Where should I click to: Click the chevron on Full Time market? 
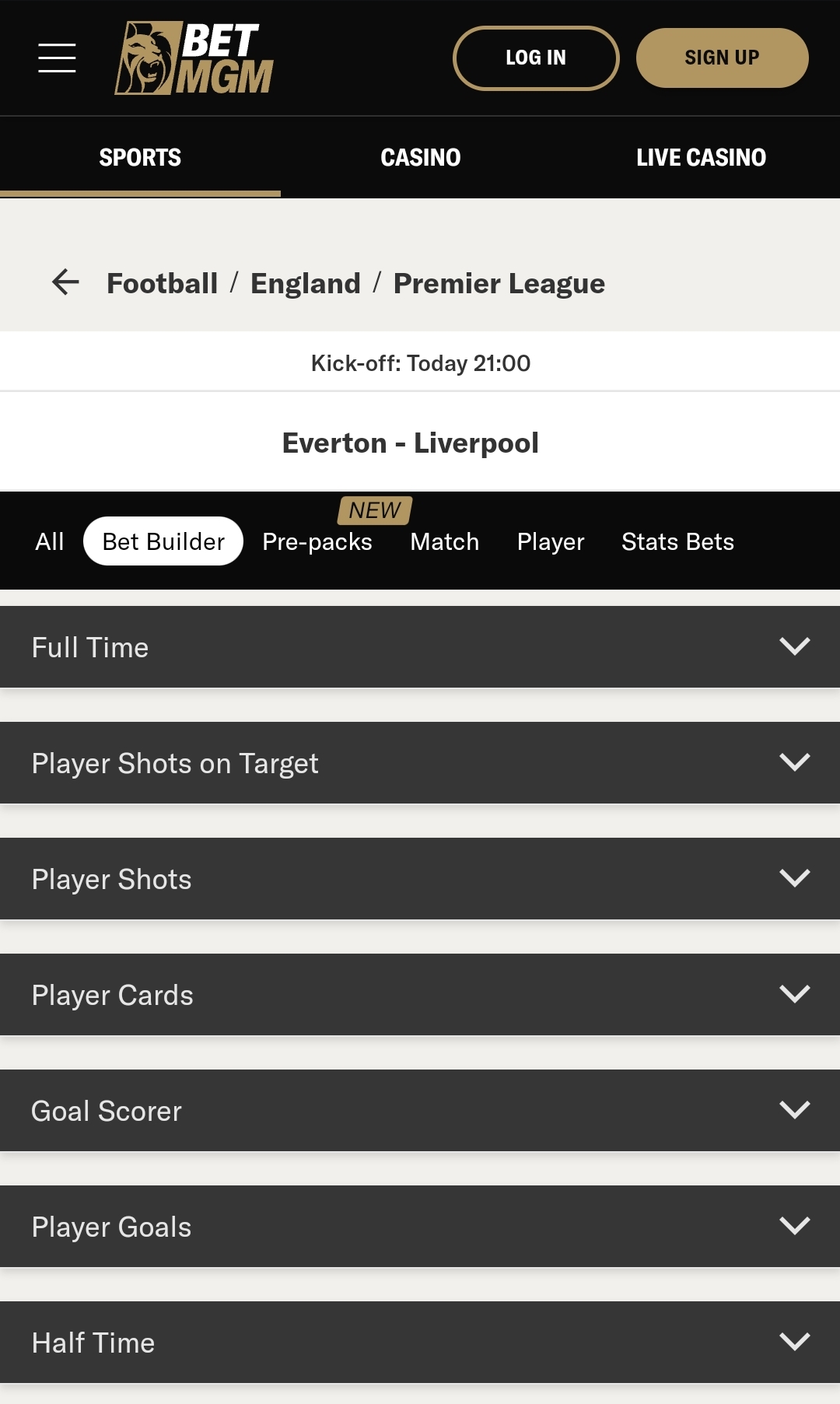click(x=794, y=646)
